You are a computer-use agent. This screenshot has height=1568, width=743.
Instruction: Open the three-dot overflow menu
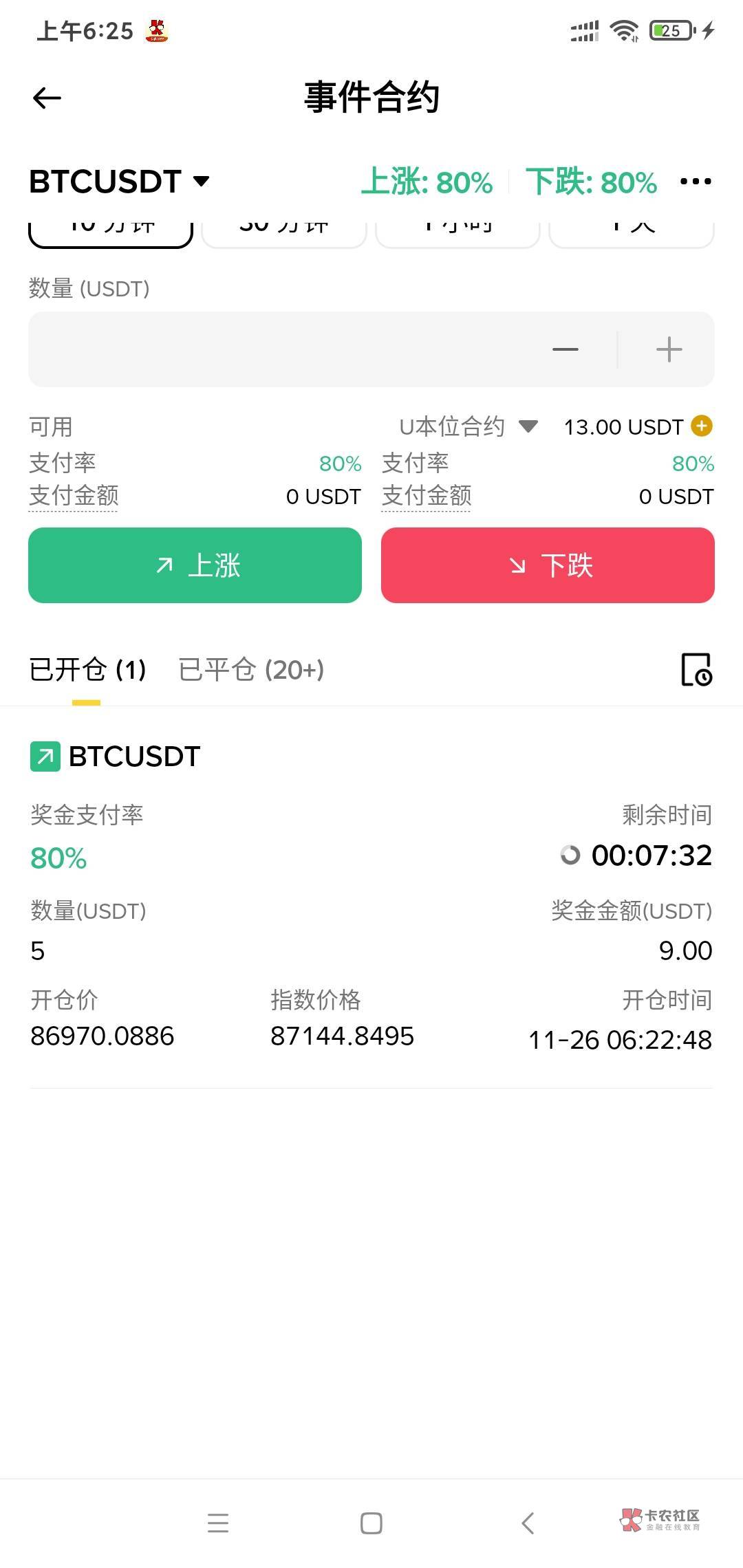point(695,182)
